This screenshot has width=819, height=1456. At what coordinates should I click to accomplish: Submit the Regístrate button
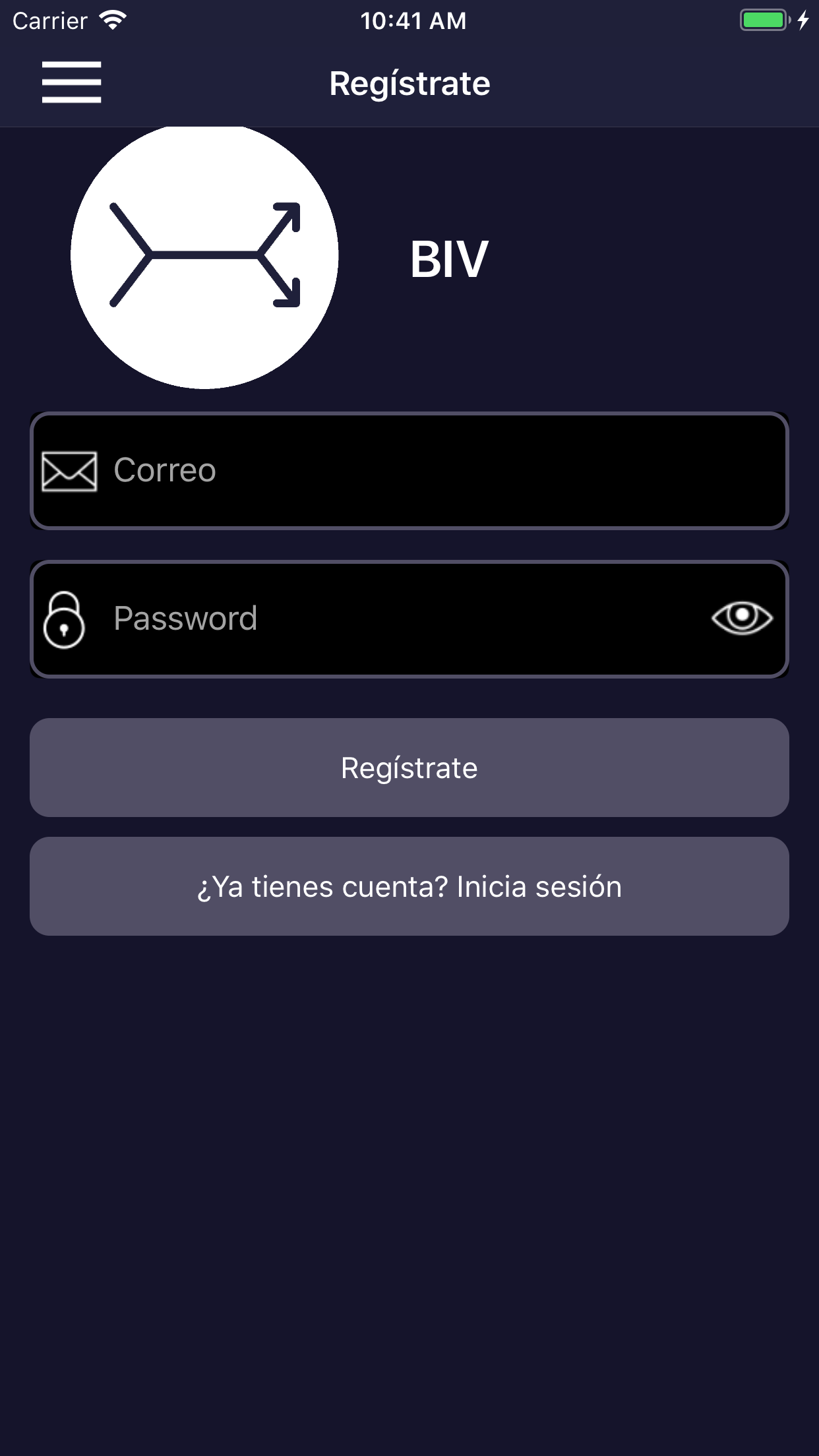[x=409, y=768]
